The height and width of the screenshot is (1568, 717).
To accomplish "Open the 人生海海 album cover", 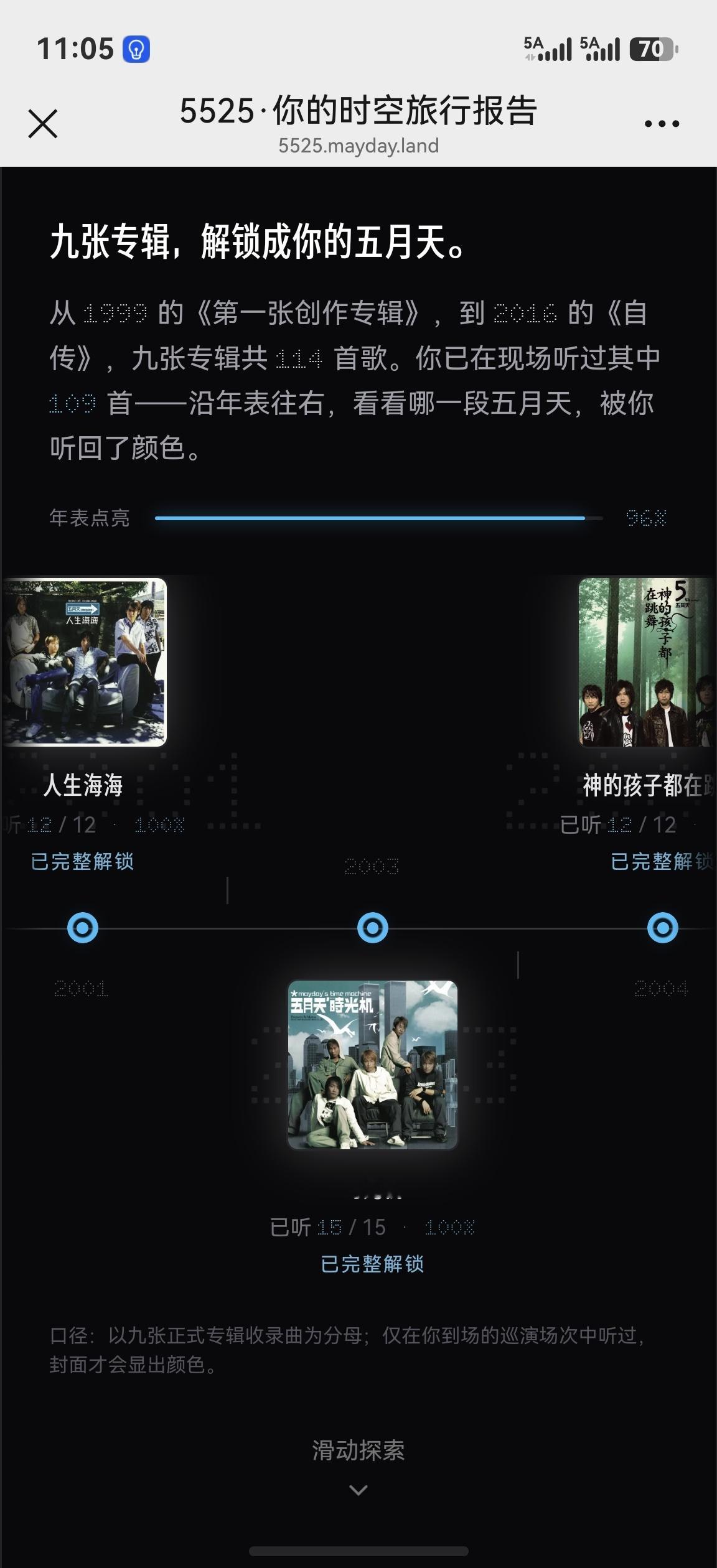I will [x=84, y=662].
